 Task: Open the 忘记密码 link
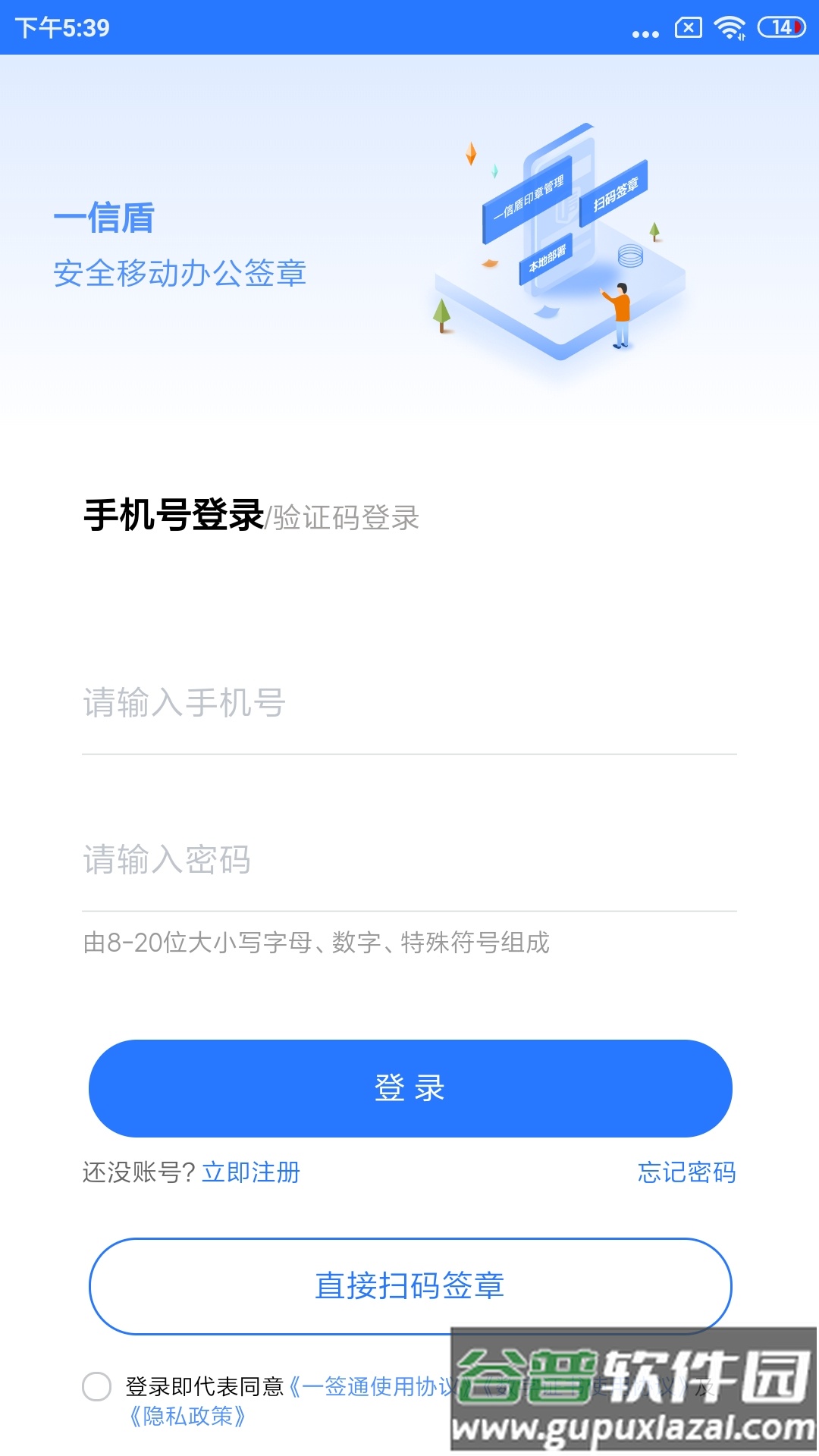[686, 1173]
